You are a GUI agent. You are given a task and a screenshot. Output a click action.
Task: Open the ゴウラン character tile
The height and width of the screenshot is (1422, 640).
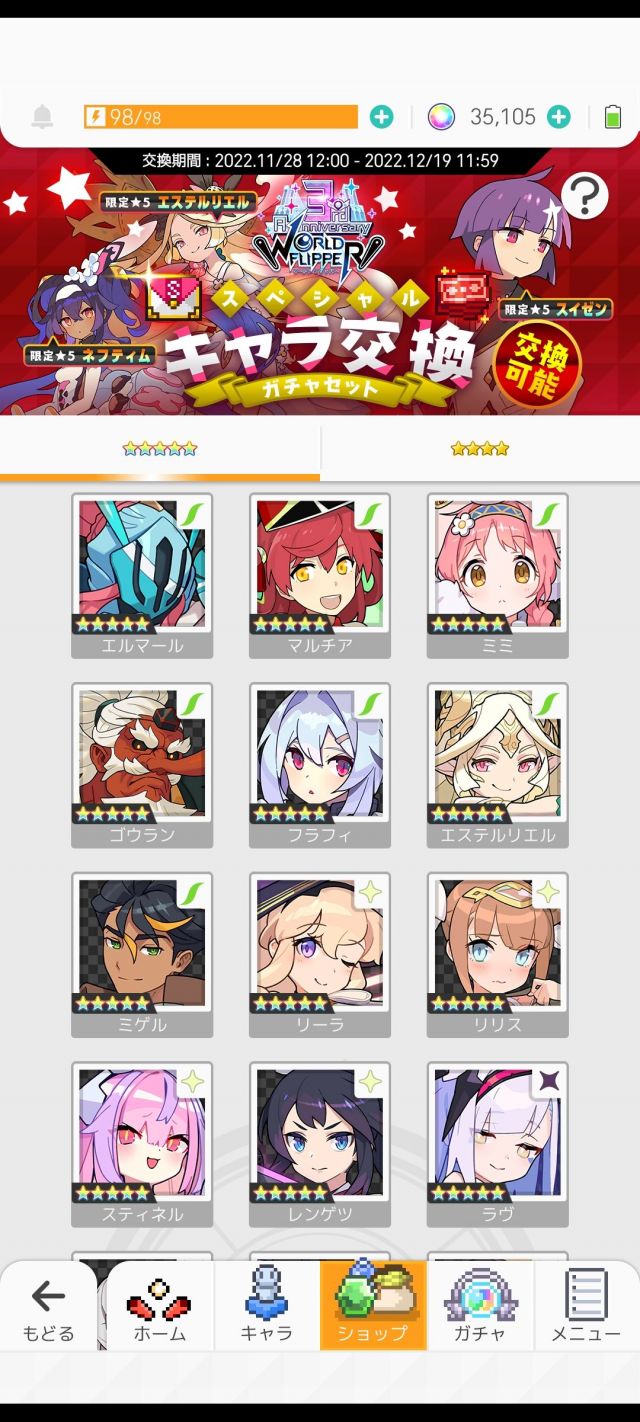142,765
